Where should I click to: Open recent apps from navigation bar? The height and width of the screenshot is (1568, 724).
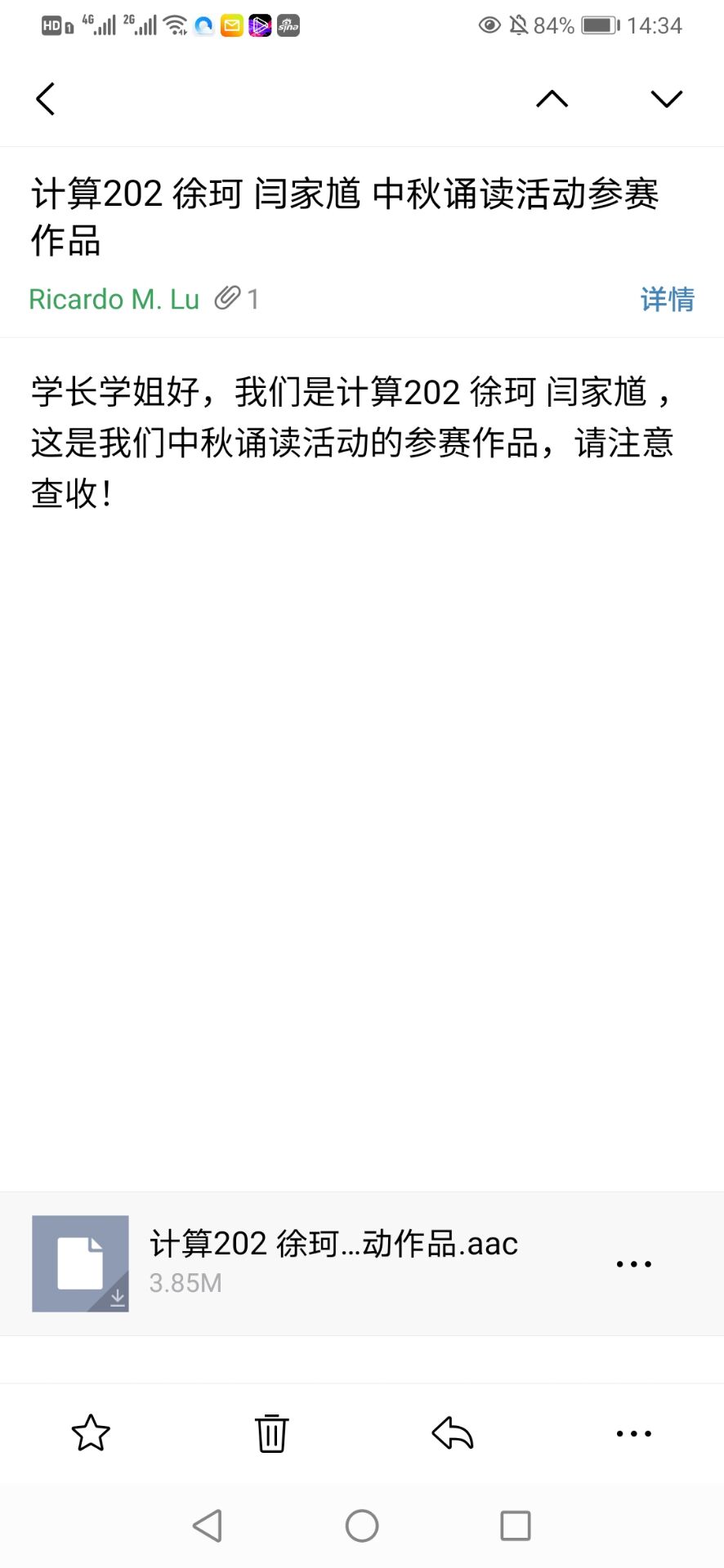[515, 1525]
